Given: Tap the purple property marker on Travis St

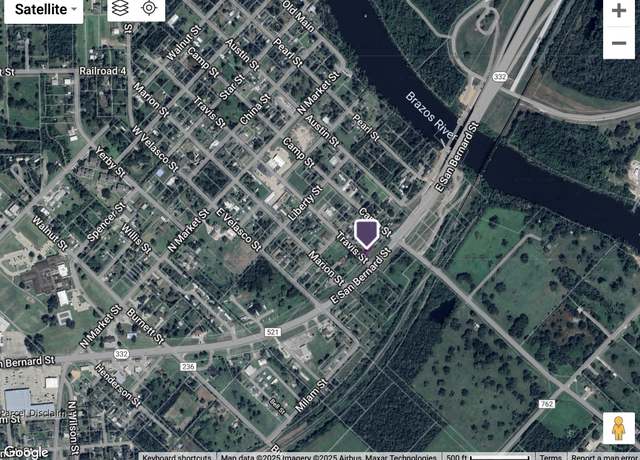Looking at the screenshot, I should [367, 234].
